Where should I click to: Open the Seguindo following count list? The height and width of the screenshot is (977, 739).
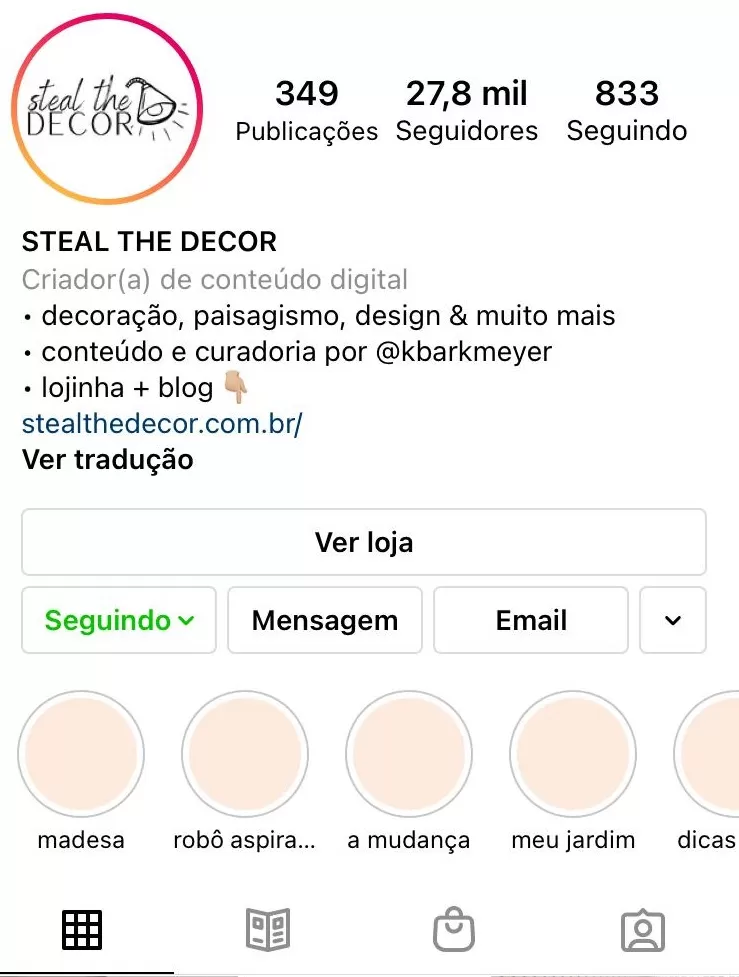tap(626, 110)
